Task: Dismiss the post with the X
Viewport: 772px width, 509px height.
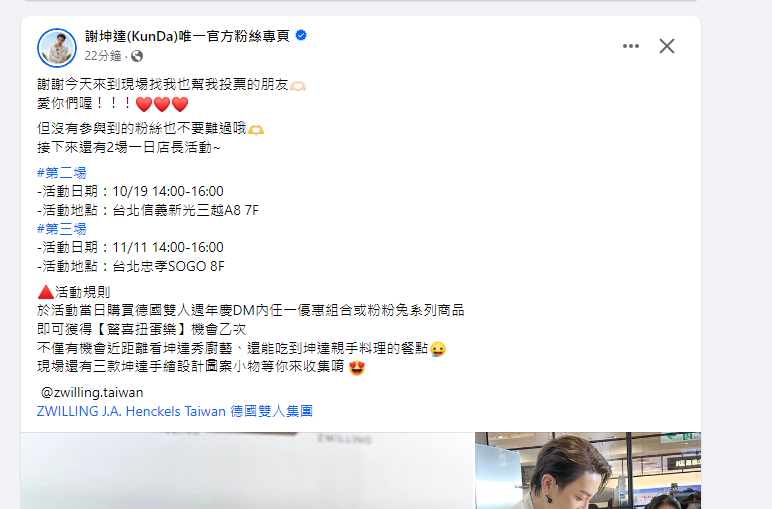Action: coord(667,46)
